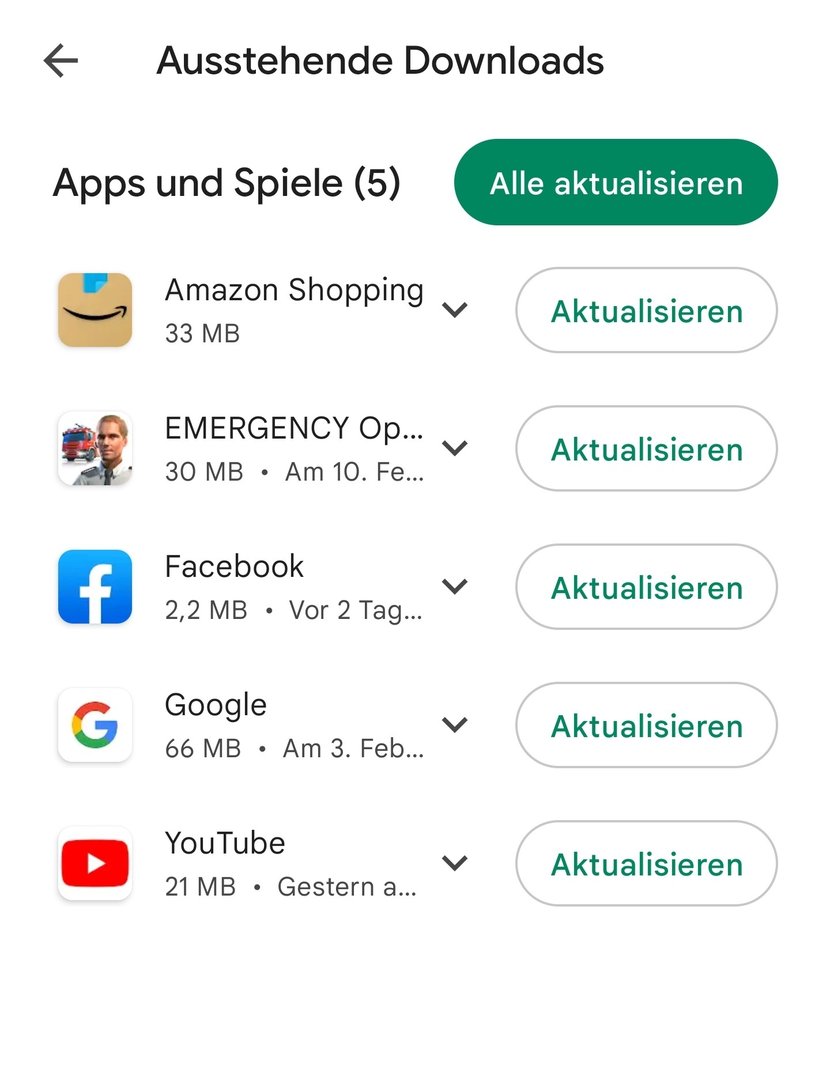Expand the YouTube update details

click(x=455, y=863)
